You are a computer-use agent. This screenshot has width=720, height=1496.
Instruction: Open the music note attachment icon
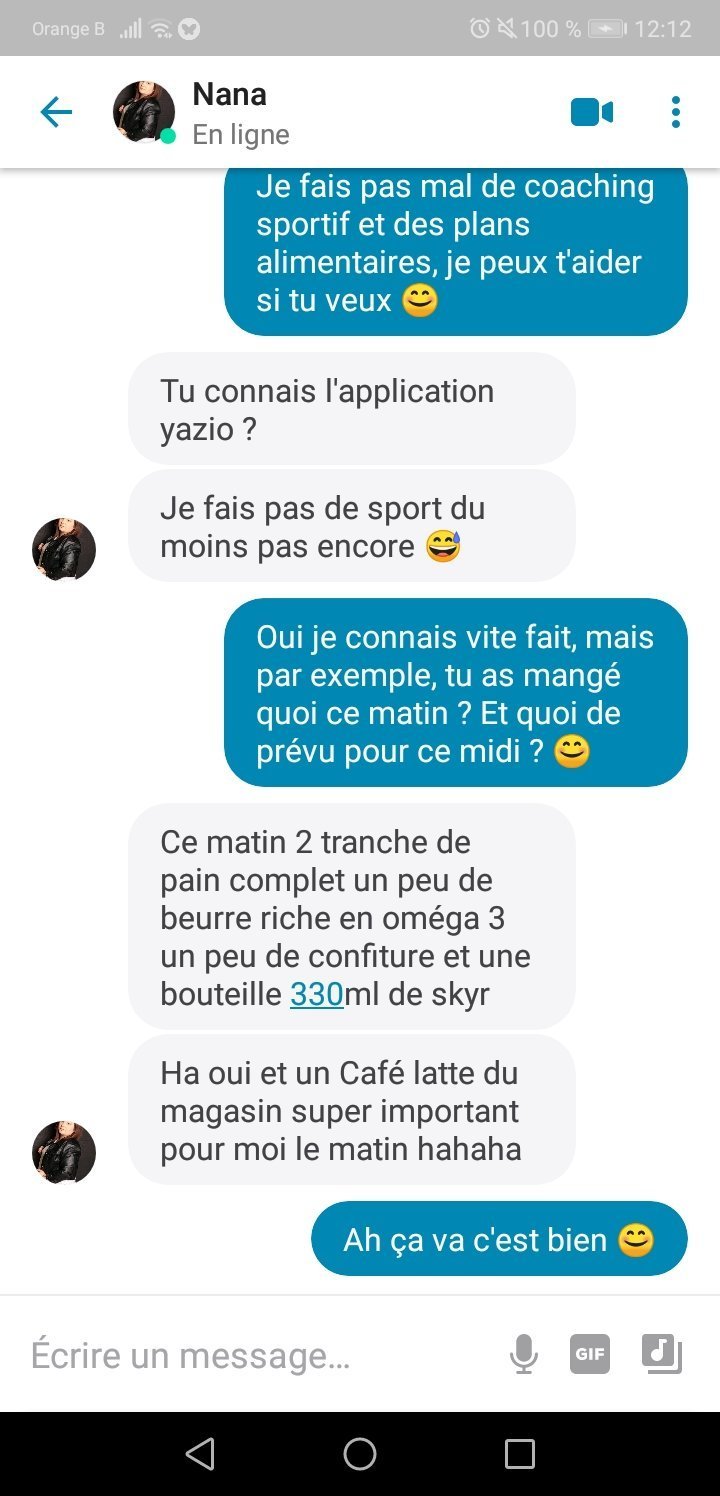[661, 1354]
